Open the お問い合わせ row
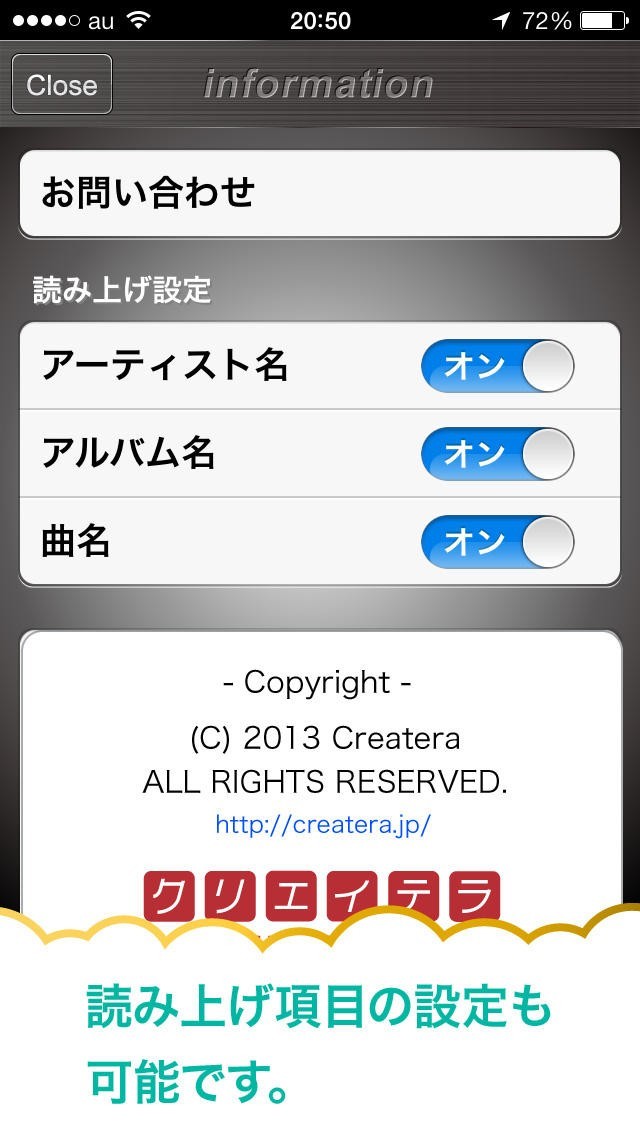Image resolution: width=640 pixels, height=1136 pixels. click(320, 193)
